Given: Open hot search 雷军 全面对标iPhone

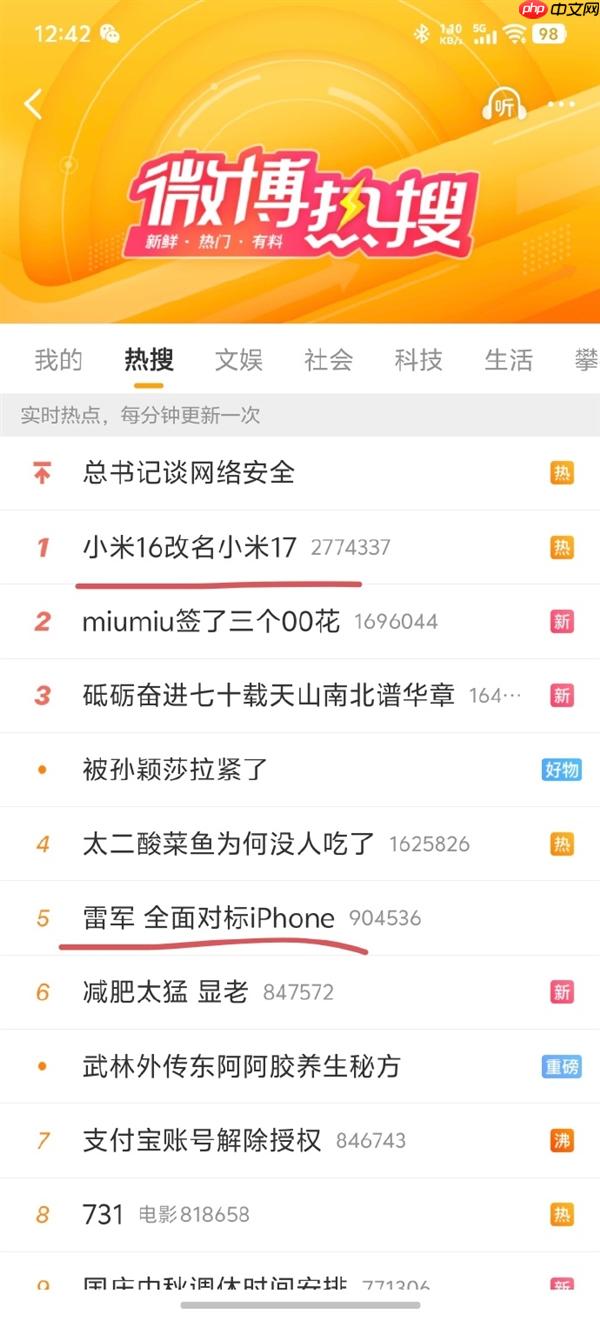Looking at the screenshot, I should [209, 918].
